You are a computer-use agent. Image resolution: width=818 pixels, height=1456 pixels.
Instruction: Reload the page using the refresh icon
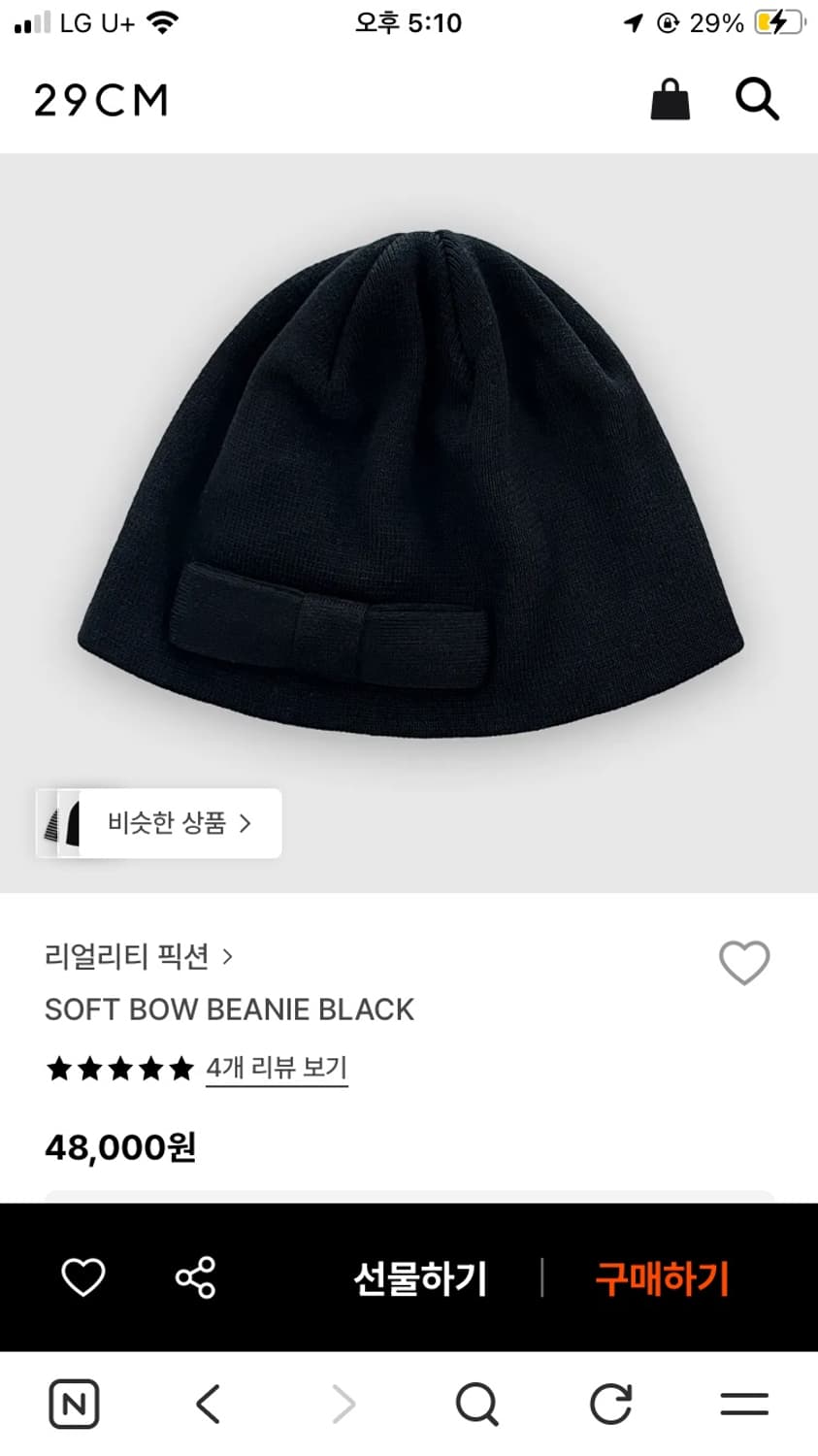coord(609,1405)
